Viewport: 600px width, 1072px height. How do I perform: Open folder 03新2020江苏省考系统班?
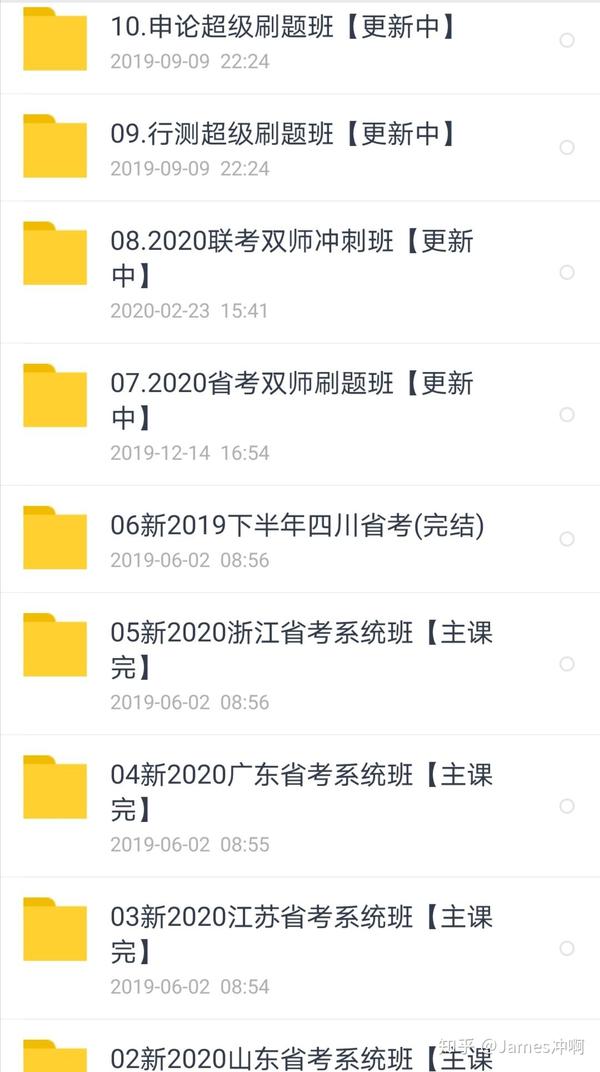tap(300, 948)
